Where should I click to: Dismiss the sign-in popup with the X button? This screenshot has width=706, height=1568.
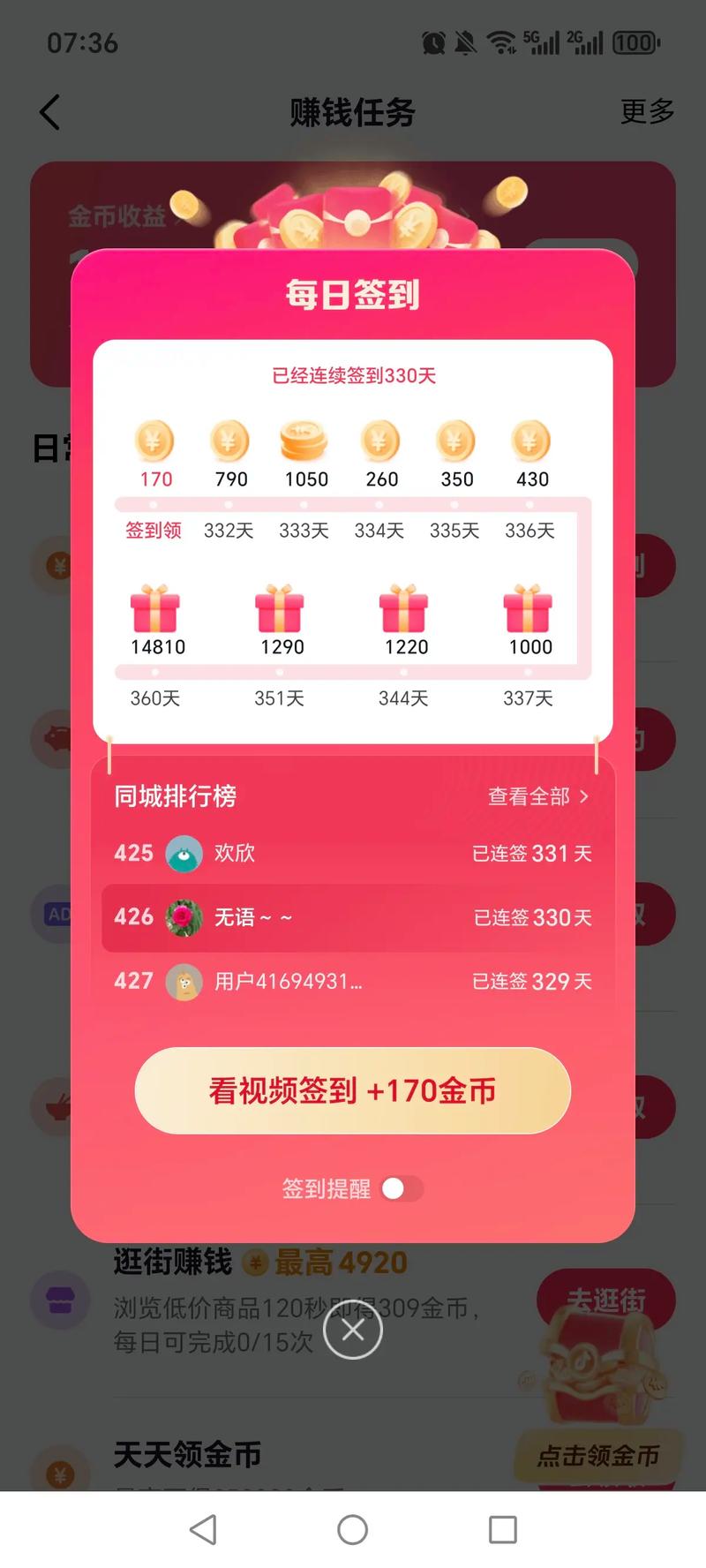tap(353, 1329)
